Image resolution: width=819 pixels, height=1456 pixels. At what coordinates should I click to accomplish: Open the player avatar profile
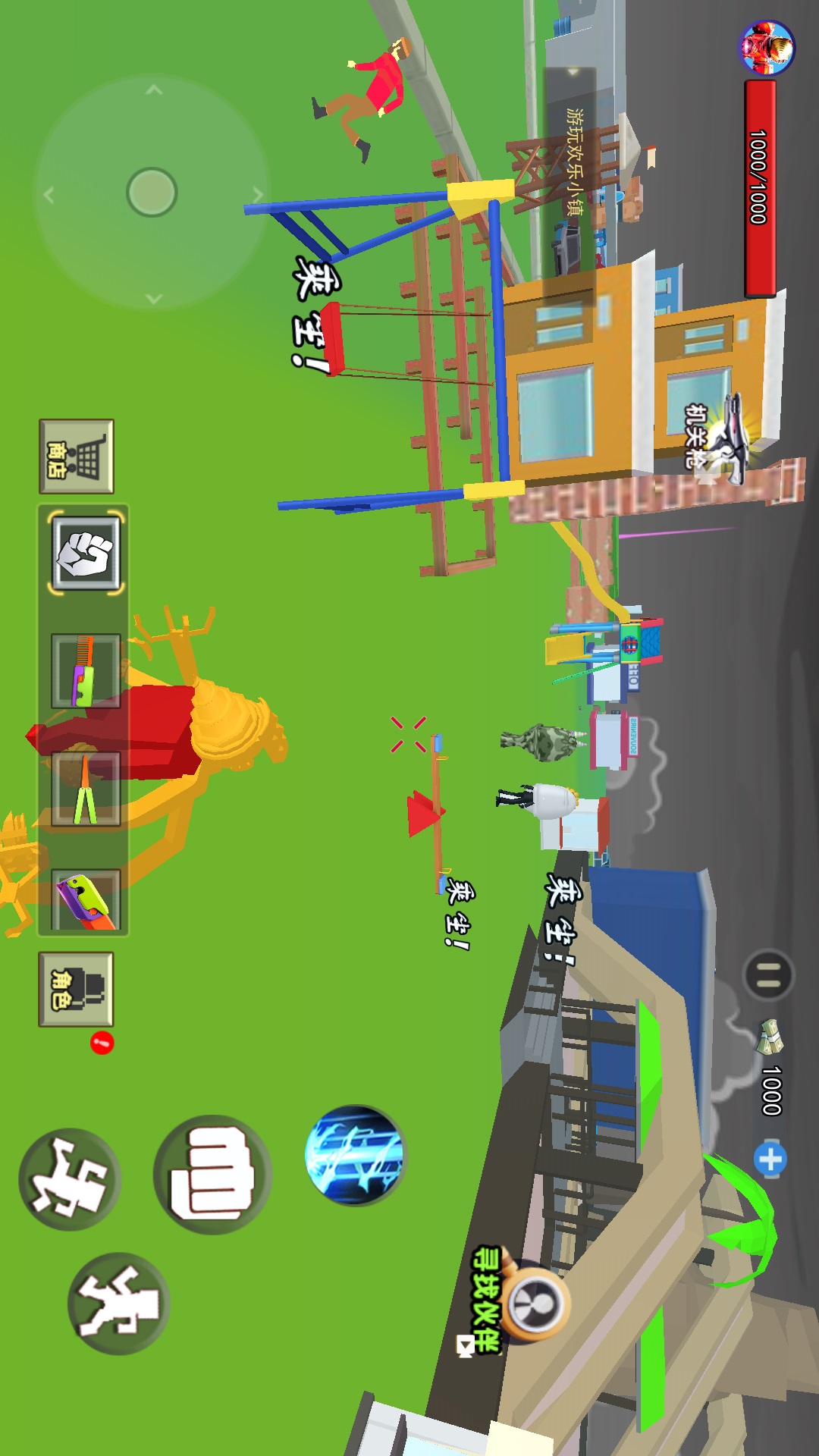click(x=767, y=48)
